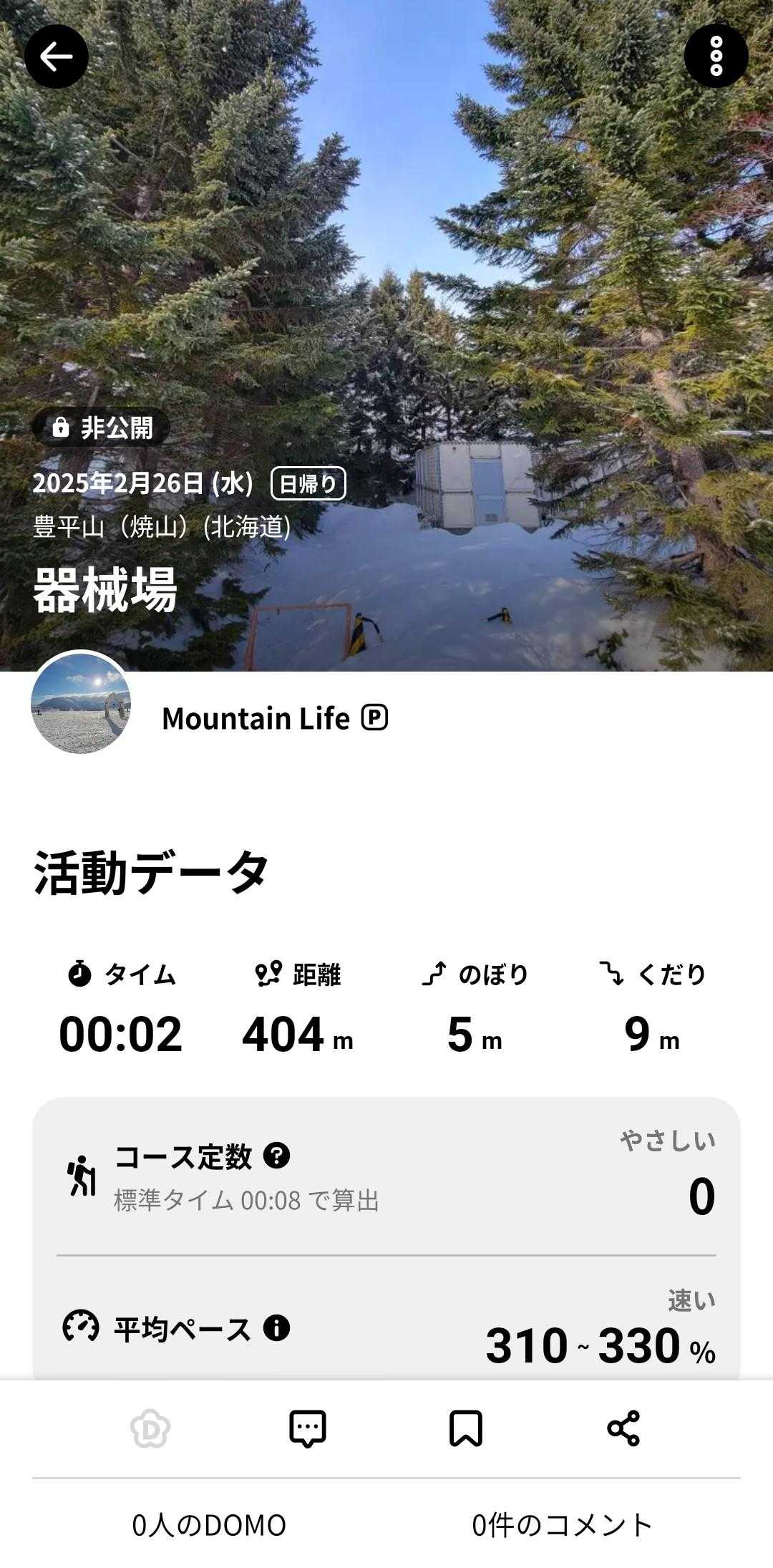Viewport: 773px width, 1568px height.
Task: Give a DOMO to this activity
Action: (x=150, y=1429)
